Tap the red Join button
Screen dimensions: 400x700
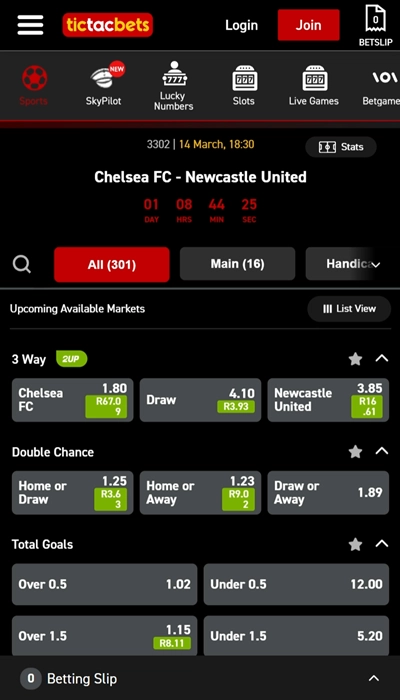pos(308,25)
